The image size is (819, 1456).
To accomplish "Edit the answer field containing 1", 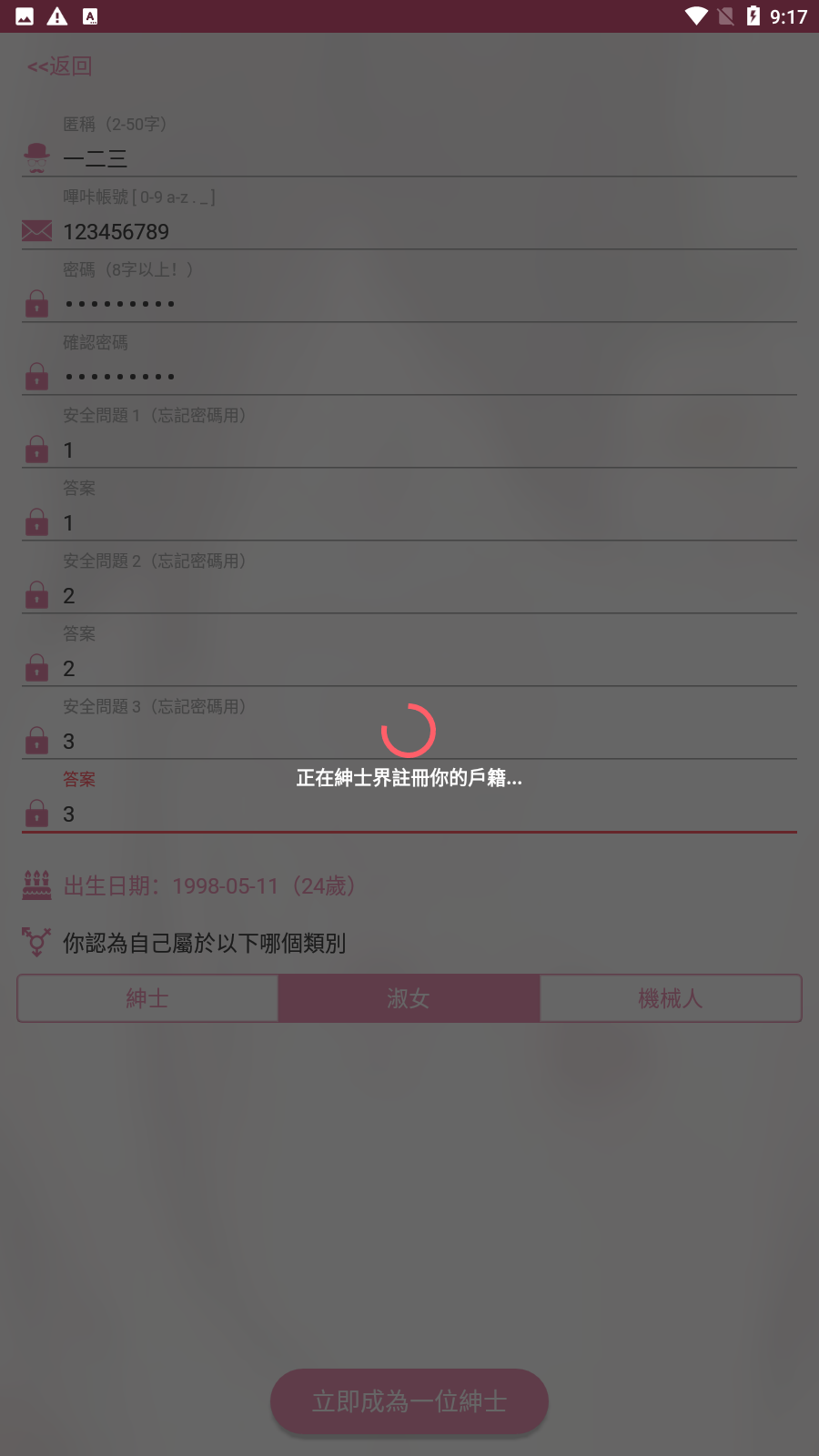I will click(x=428, y=522).
